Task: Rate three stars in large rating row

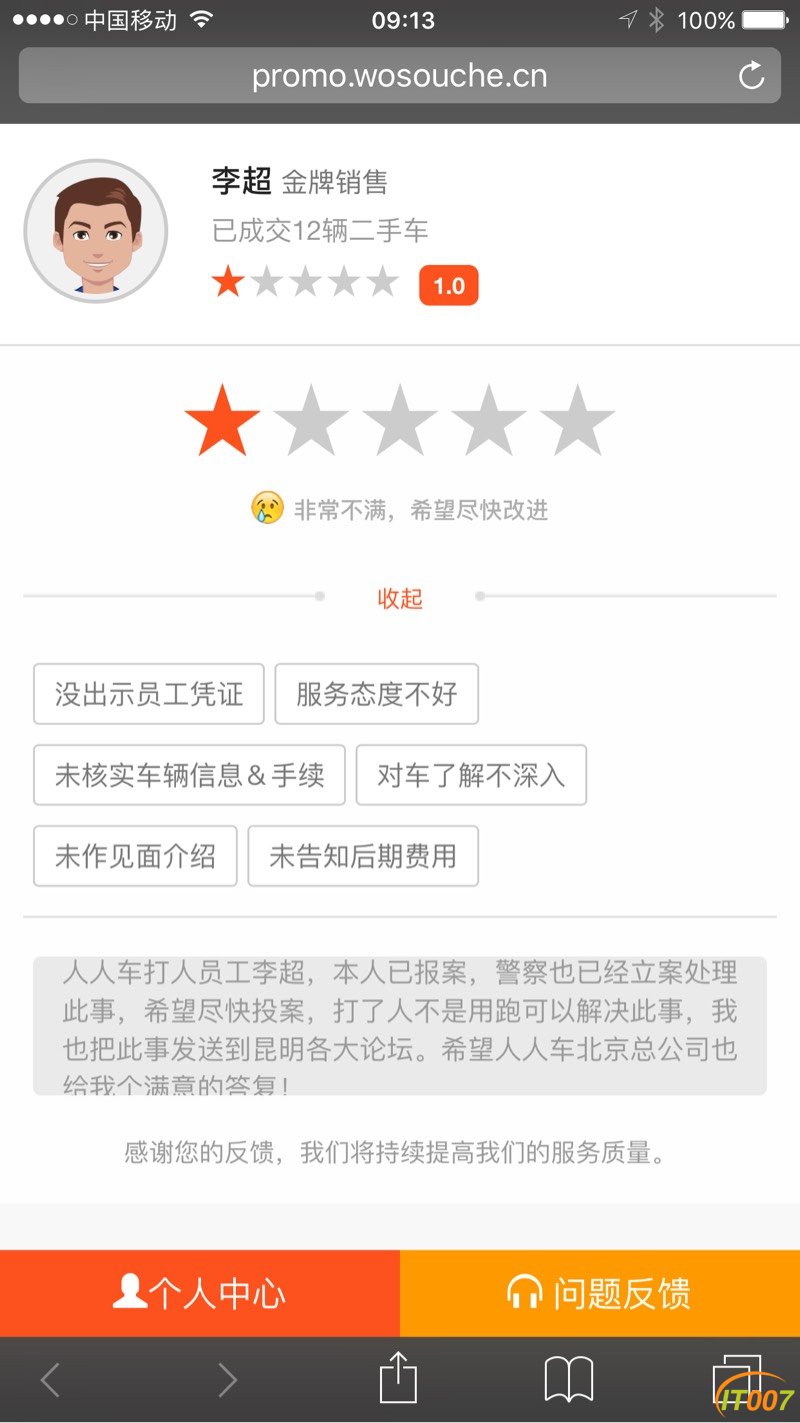Action: (400, 421)
